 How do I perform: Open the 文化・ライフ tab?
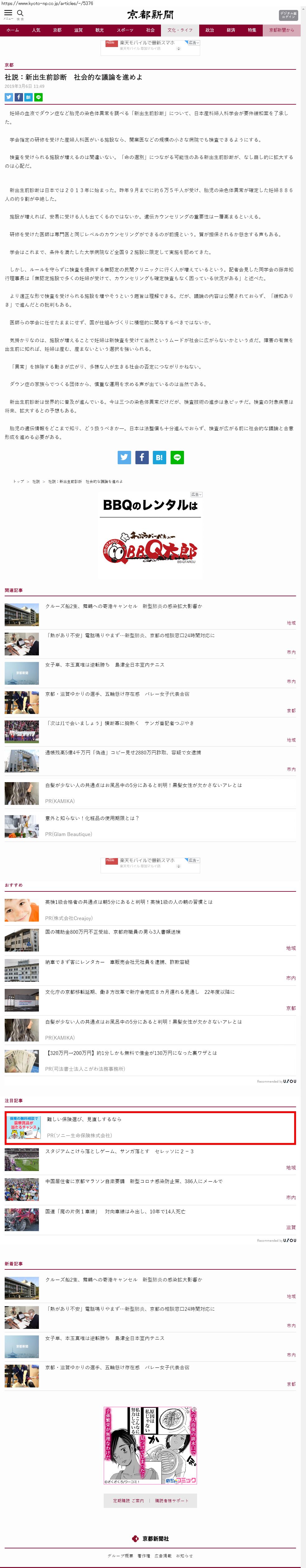[x=180, y=30]
